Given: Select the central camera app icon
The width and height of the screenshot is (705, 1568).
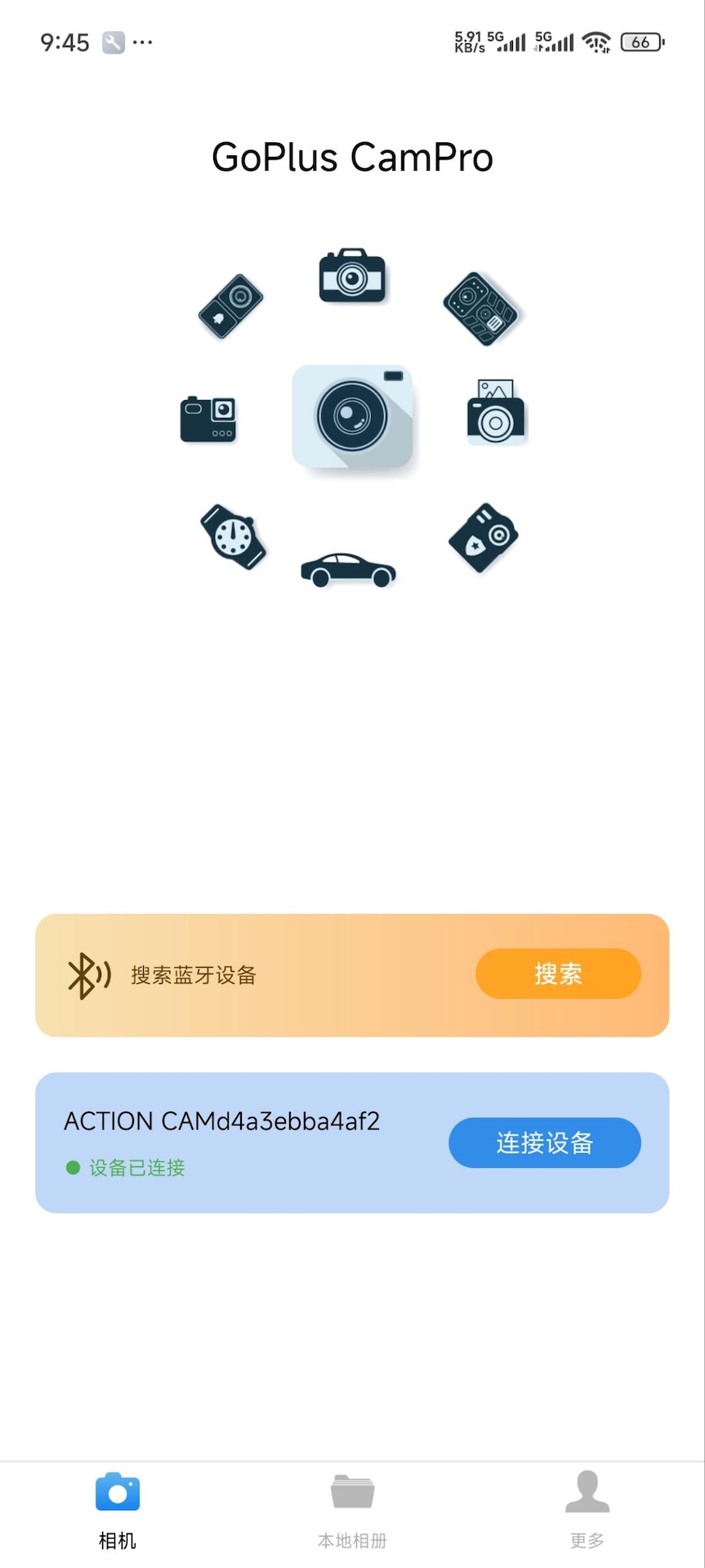Looking at the screenshot, I should click(352, 416).
